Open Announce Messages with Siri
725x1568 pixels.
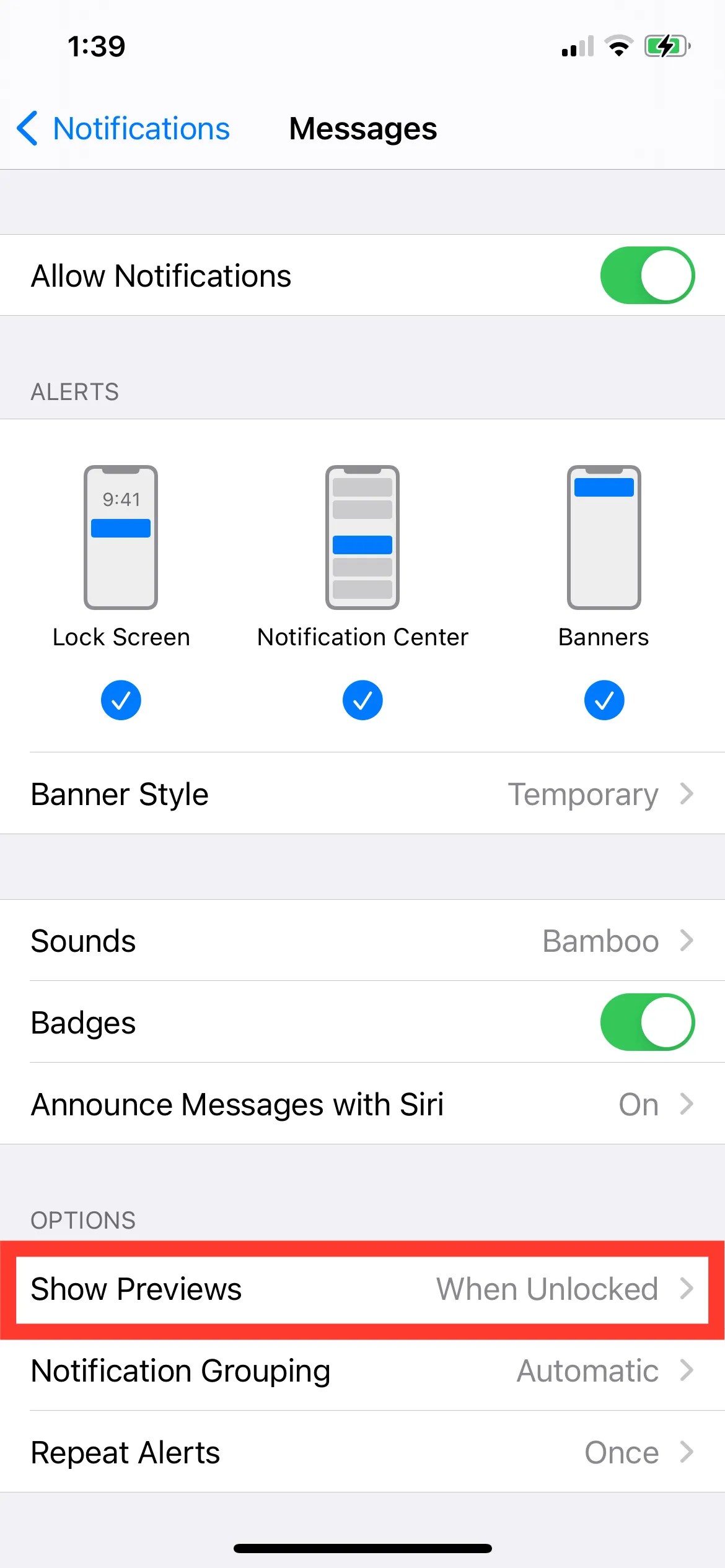(x=362, y=1104)
